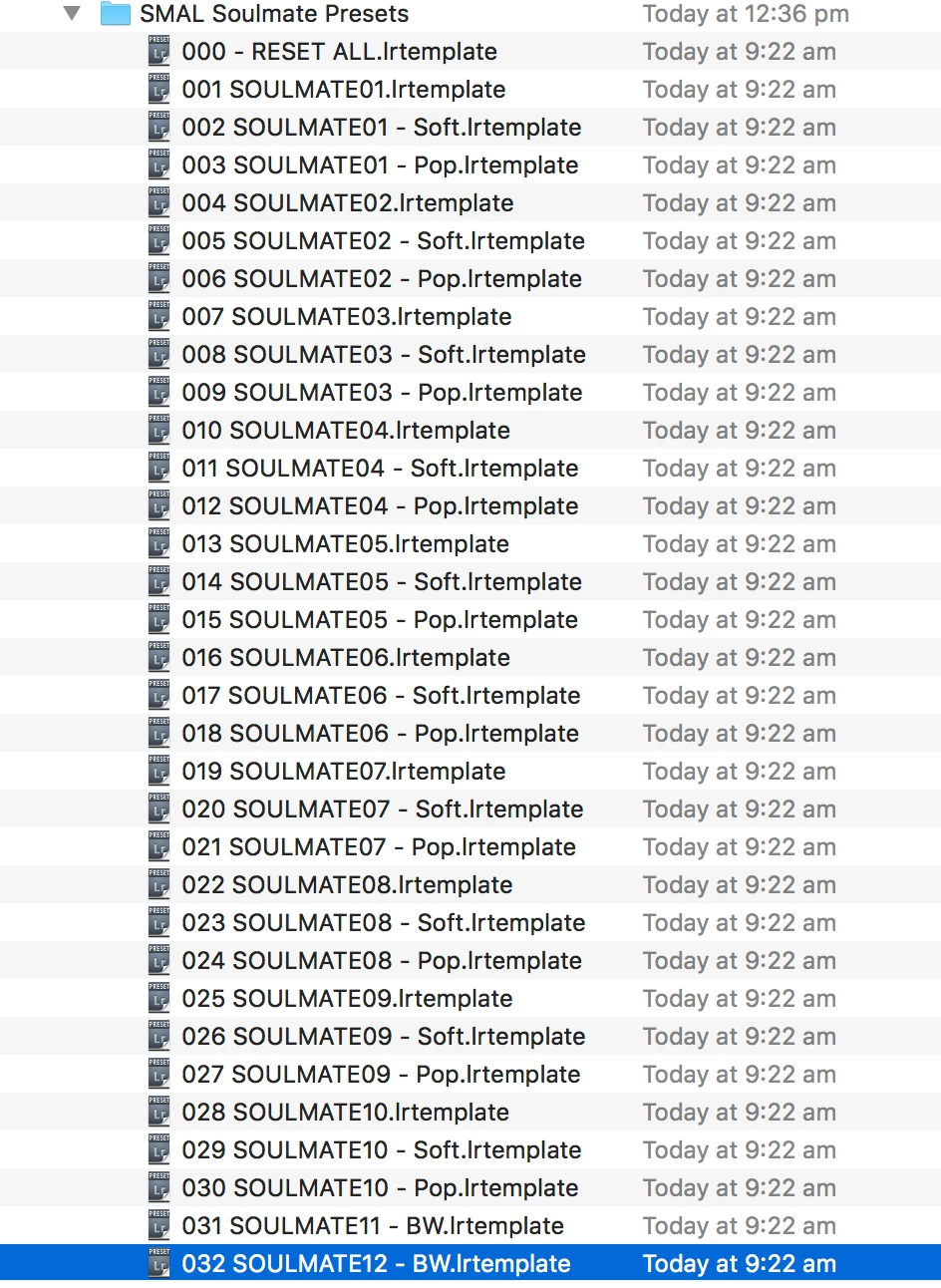Select the SMAL Soulmate Presets folder row
This screenshot has width=941, height=1288.
click(x=274, y=14)
